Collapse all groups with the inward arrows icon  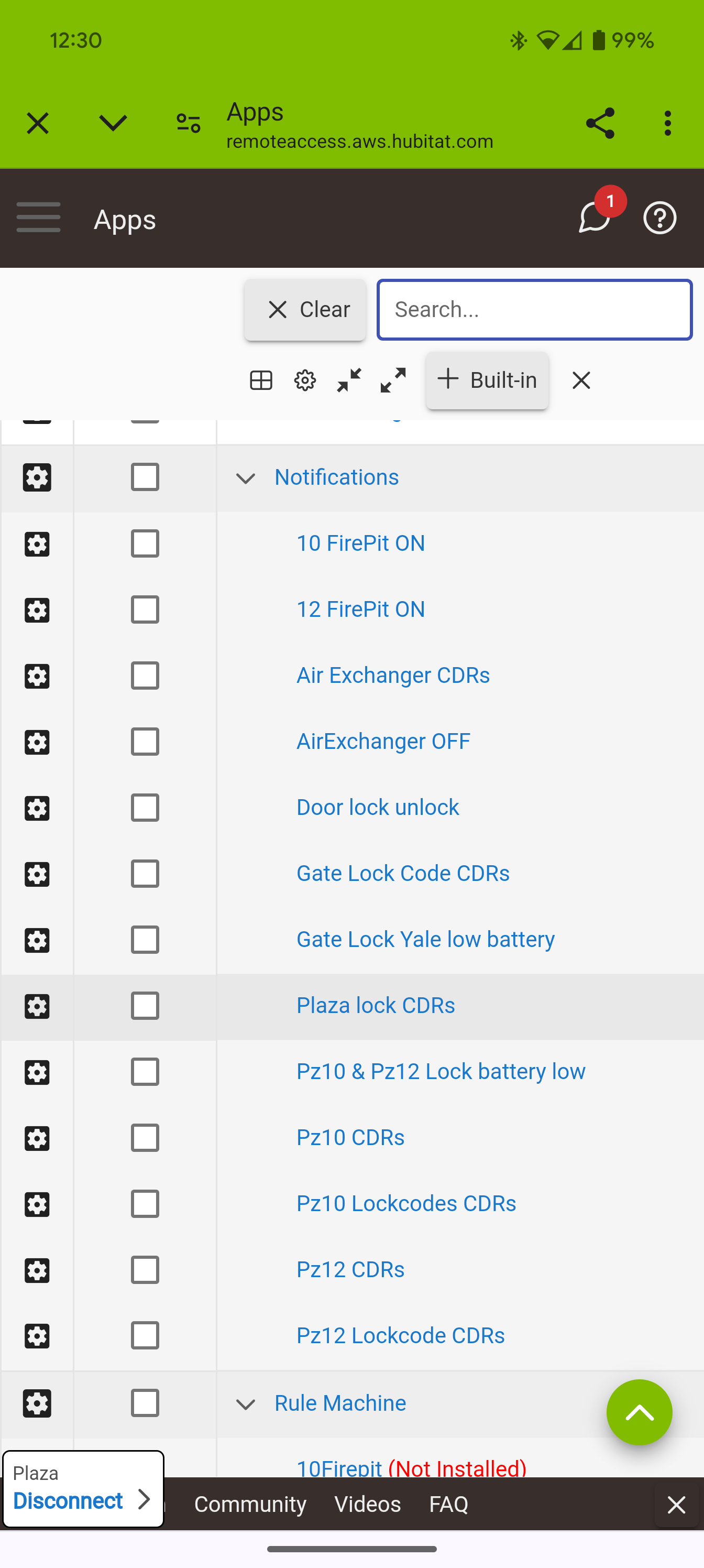[349, 380]
